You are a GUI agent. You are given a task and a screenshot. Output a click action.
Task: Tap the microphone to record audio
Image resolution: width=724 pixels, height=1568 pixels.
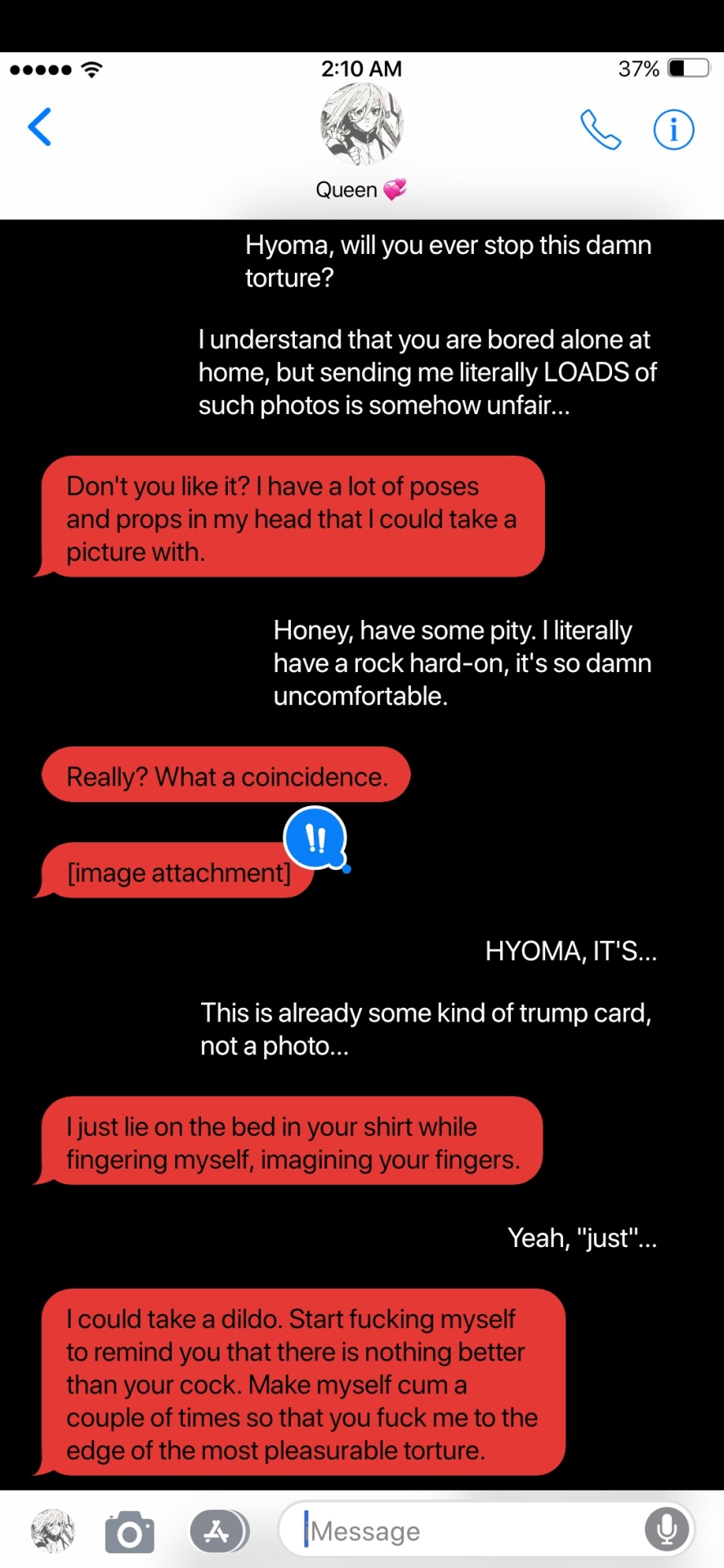click(x=667, y=1530)
